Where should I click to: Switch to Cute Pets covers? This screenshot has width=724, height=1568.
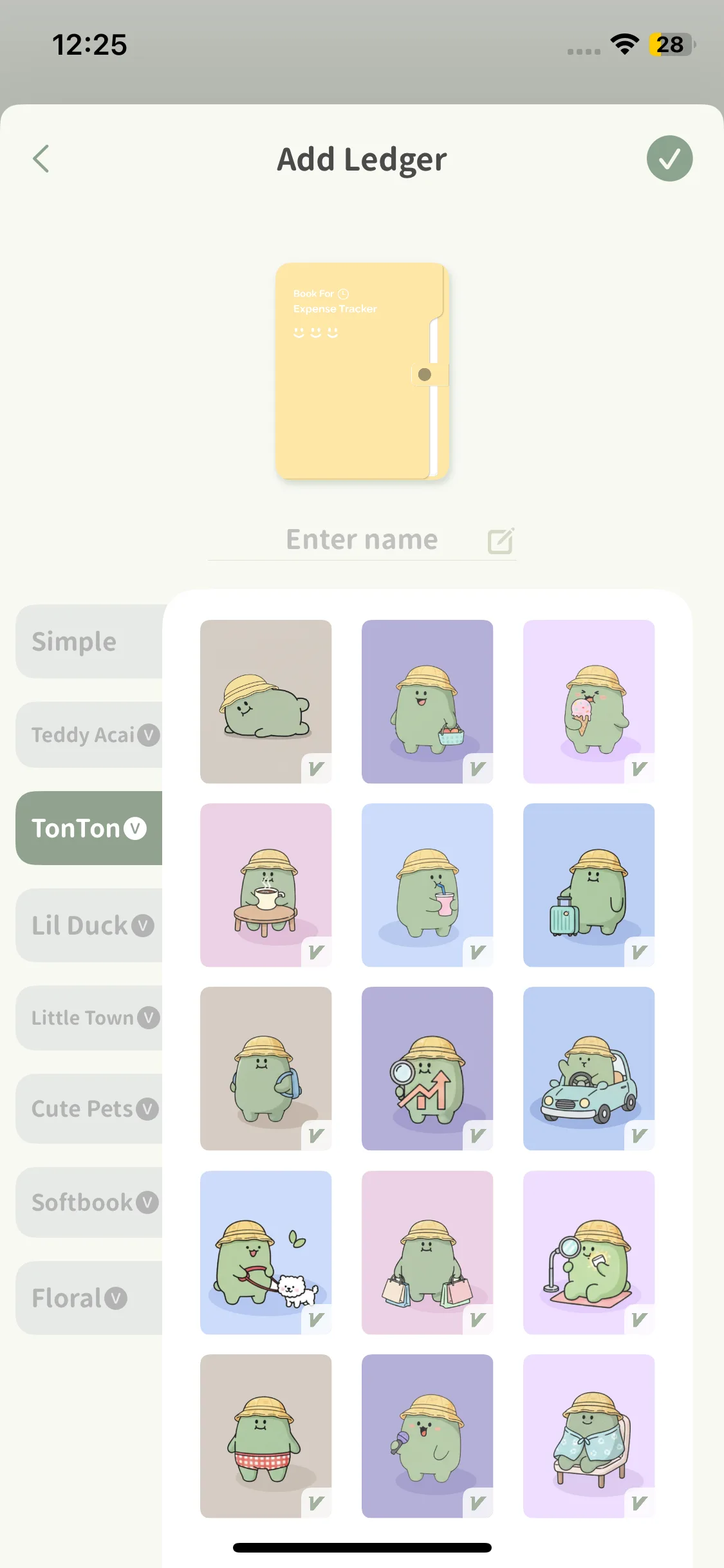click(90, 1108)
